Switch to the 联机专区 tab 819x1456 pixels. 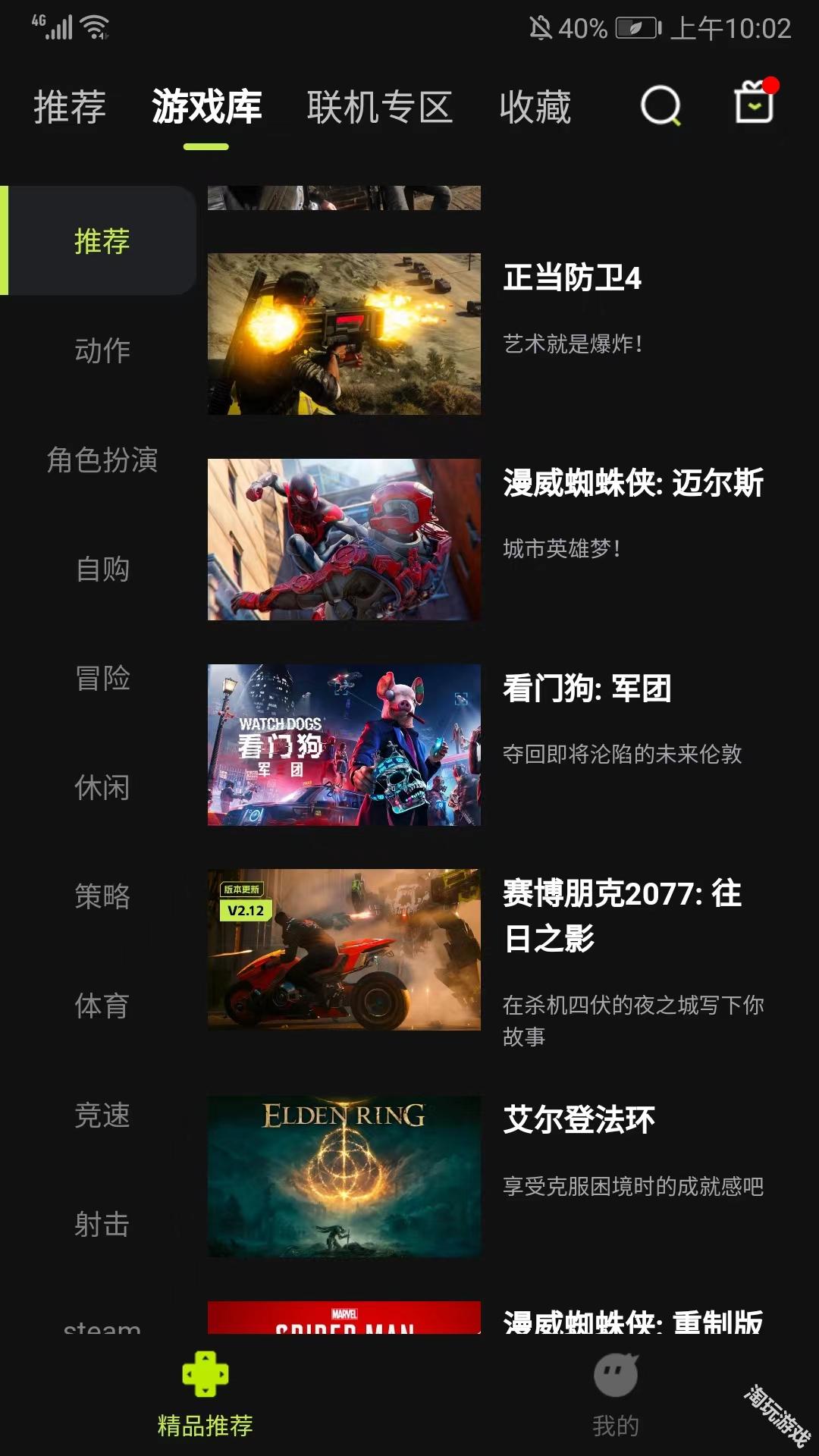click(x=380, y=106)
